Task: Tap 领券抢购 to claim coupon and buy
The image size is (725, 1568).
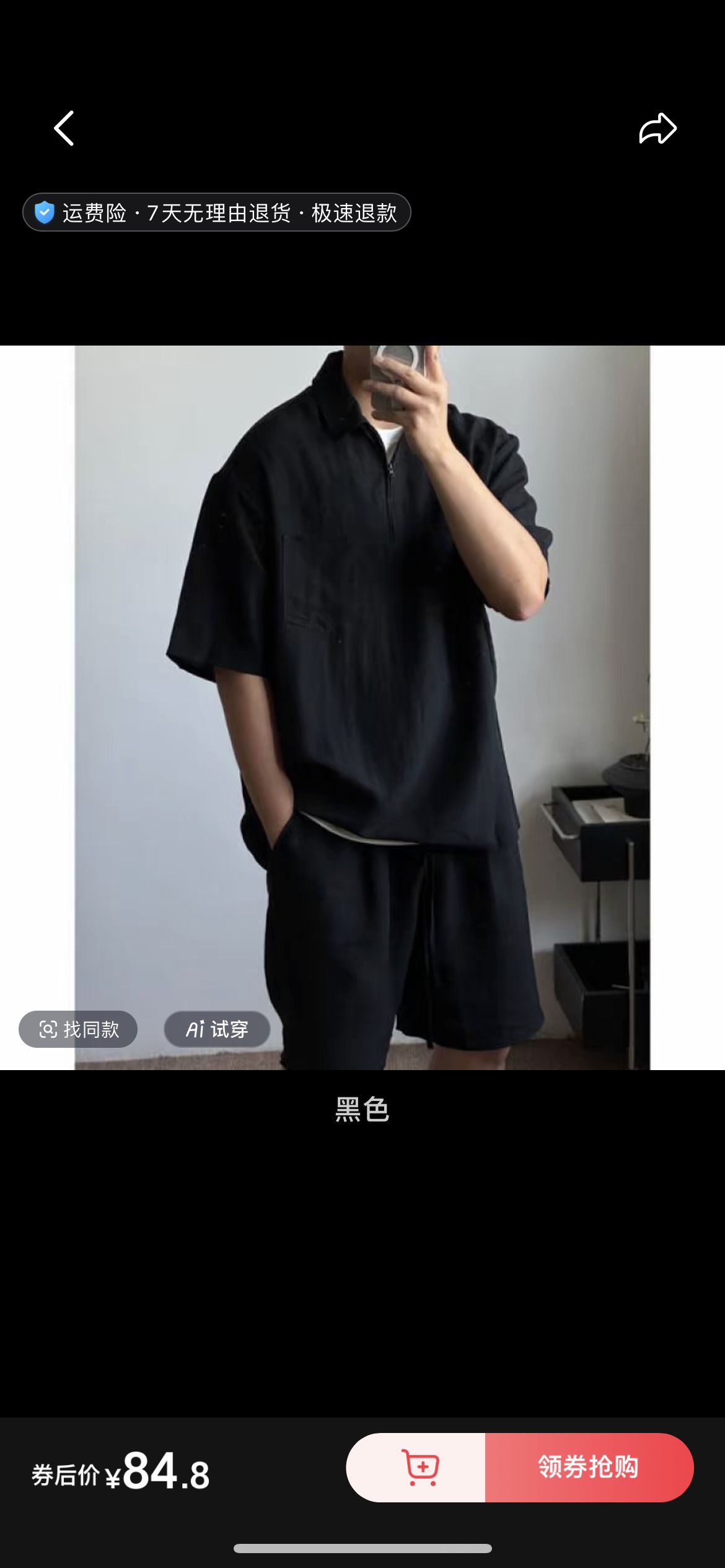Action: 589,1467
